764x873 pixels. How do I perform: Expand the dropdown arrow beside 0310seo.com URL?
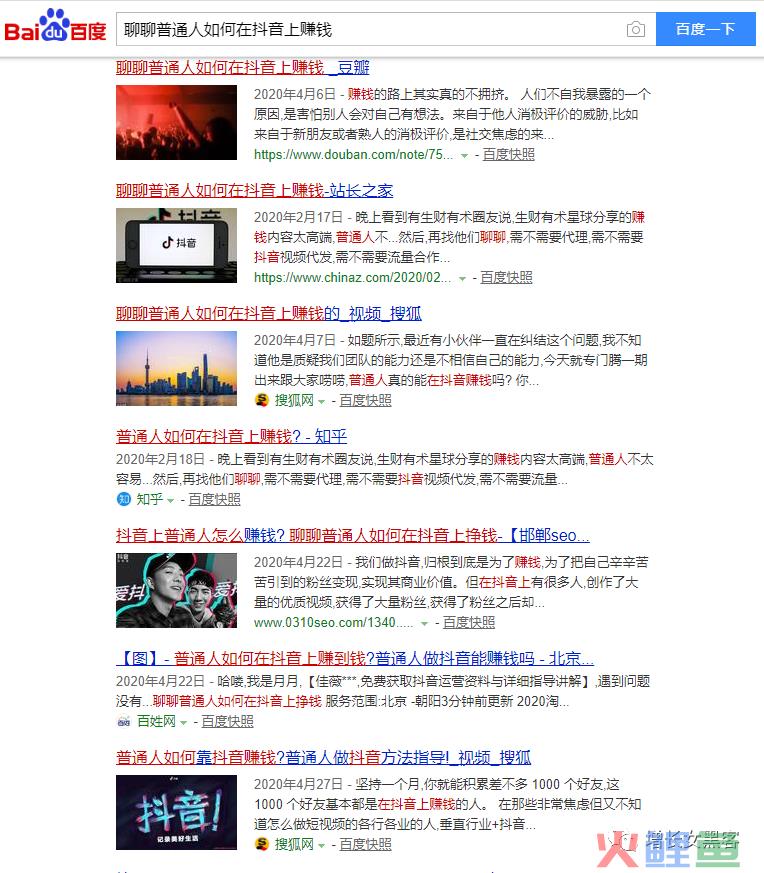point(425,623)
